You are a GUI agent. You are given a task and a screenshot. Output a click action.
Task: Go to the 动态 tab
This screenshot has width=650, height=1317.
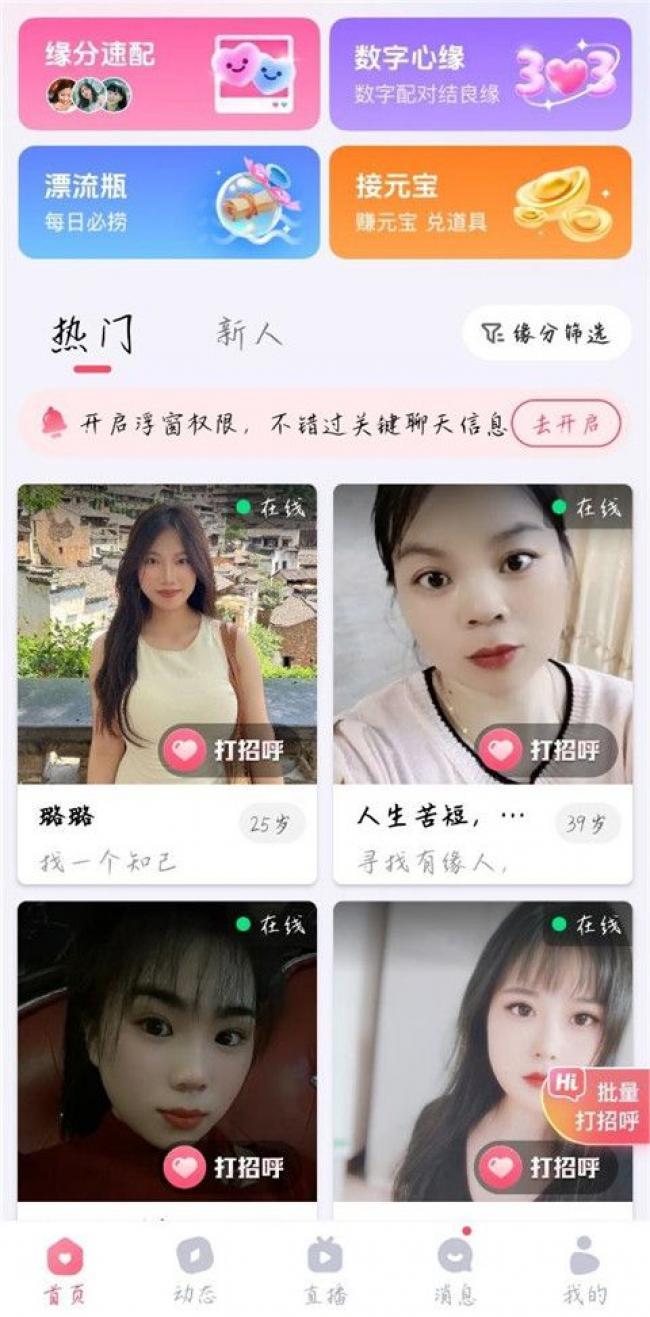[194, 1269]
